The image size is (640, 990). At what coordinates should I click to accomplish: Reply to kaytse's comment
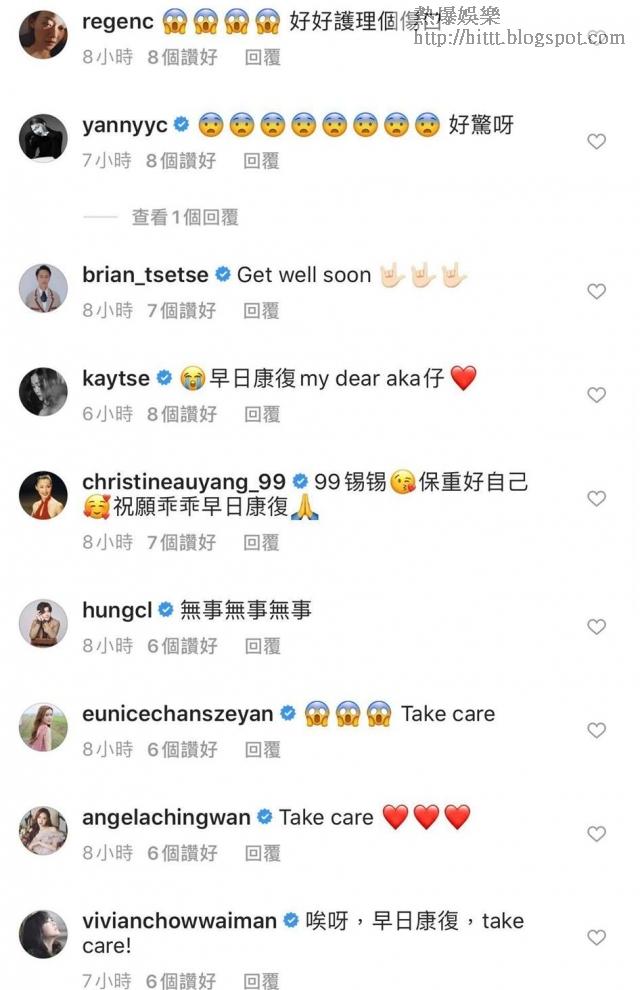(x=262, y=414)
